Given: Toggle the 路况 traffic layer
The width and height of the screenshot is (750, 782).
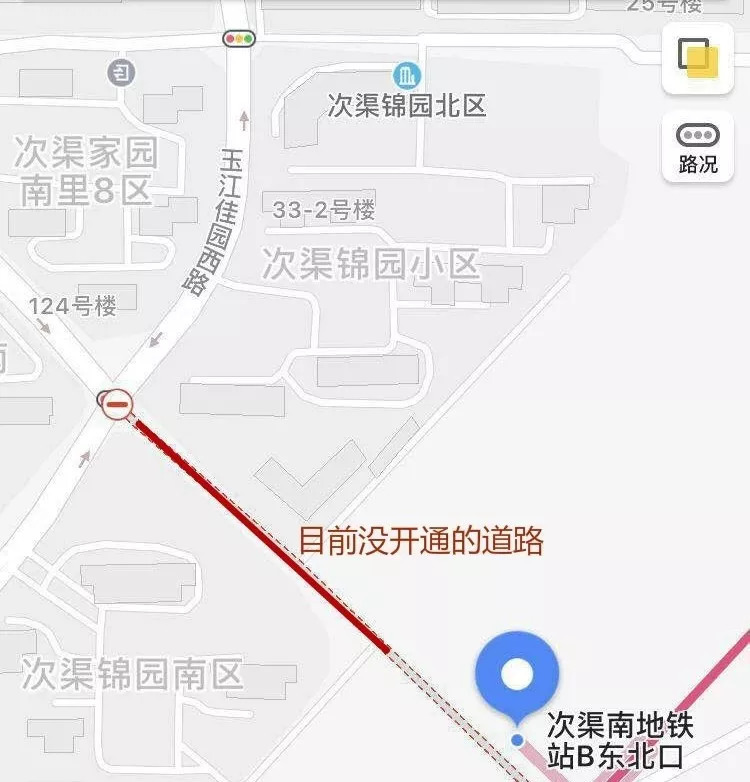Looking at the screenshot, I should pyautogui.click(x=697, y=146).
